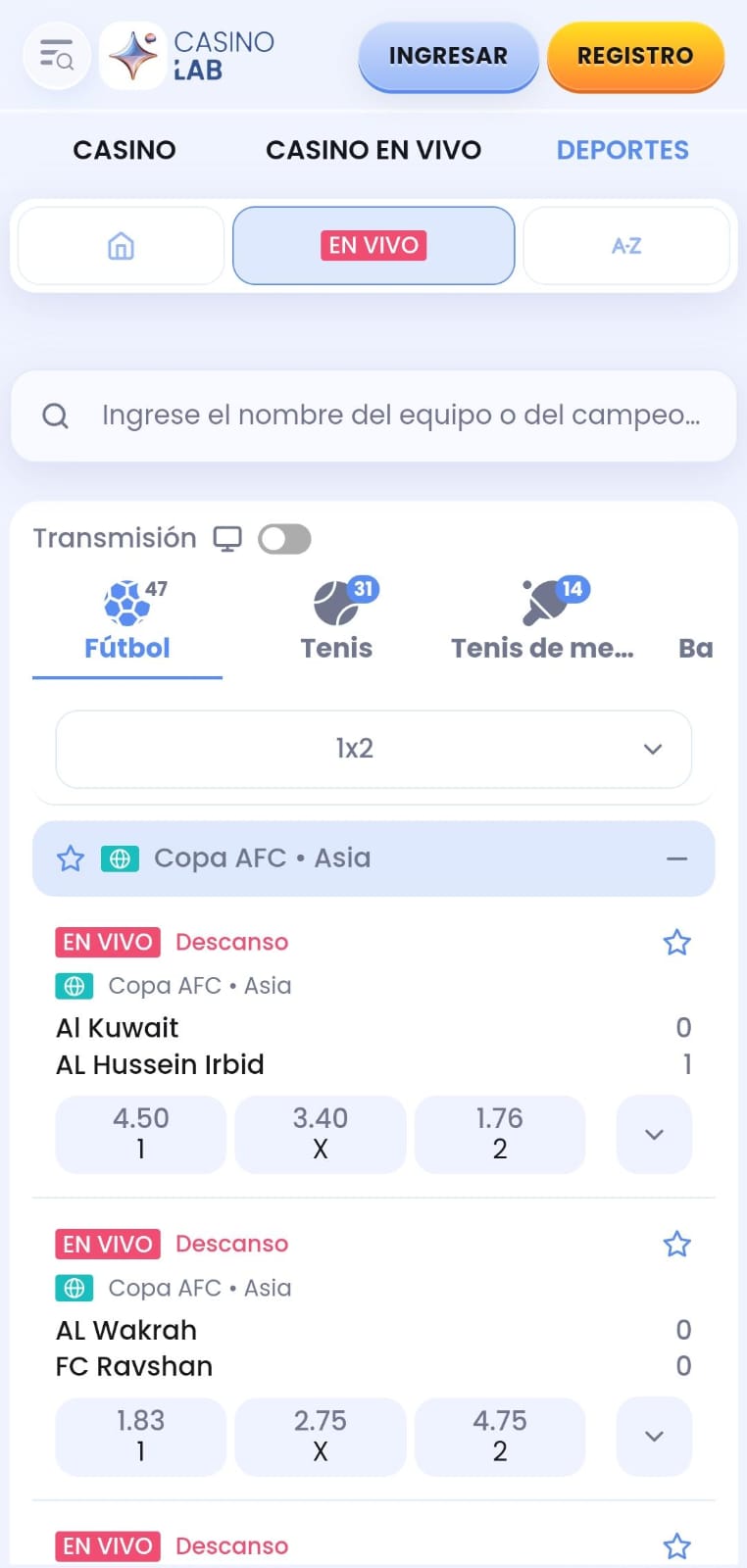Switch to the CASINO section
Viewport: 747px width, 1568px height.
coord(124,150)
